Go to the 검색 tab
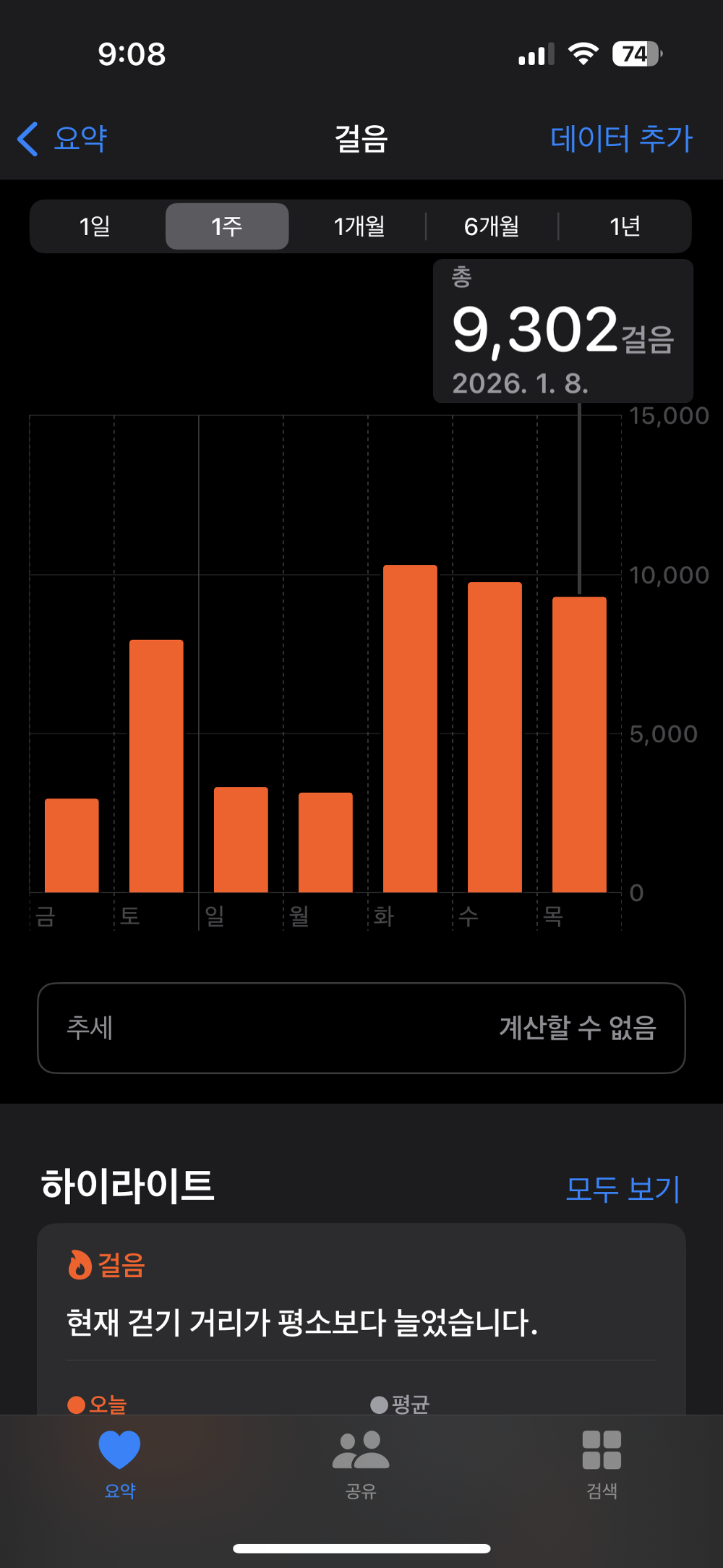Viewport: 723px width, 1568px height. (602, 1461)
